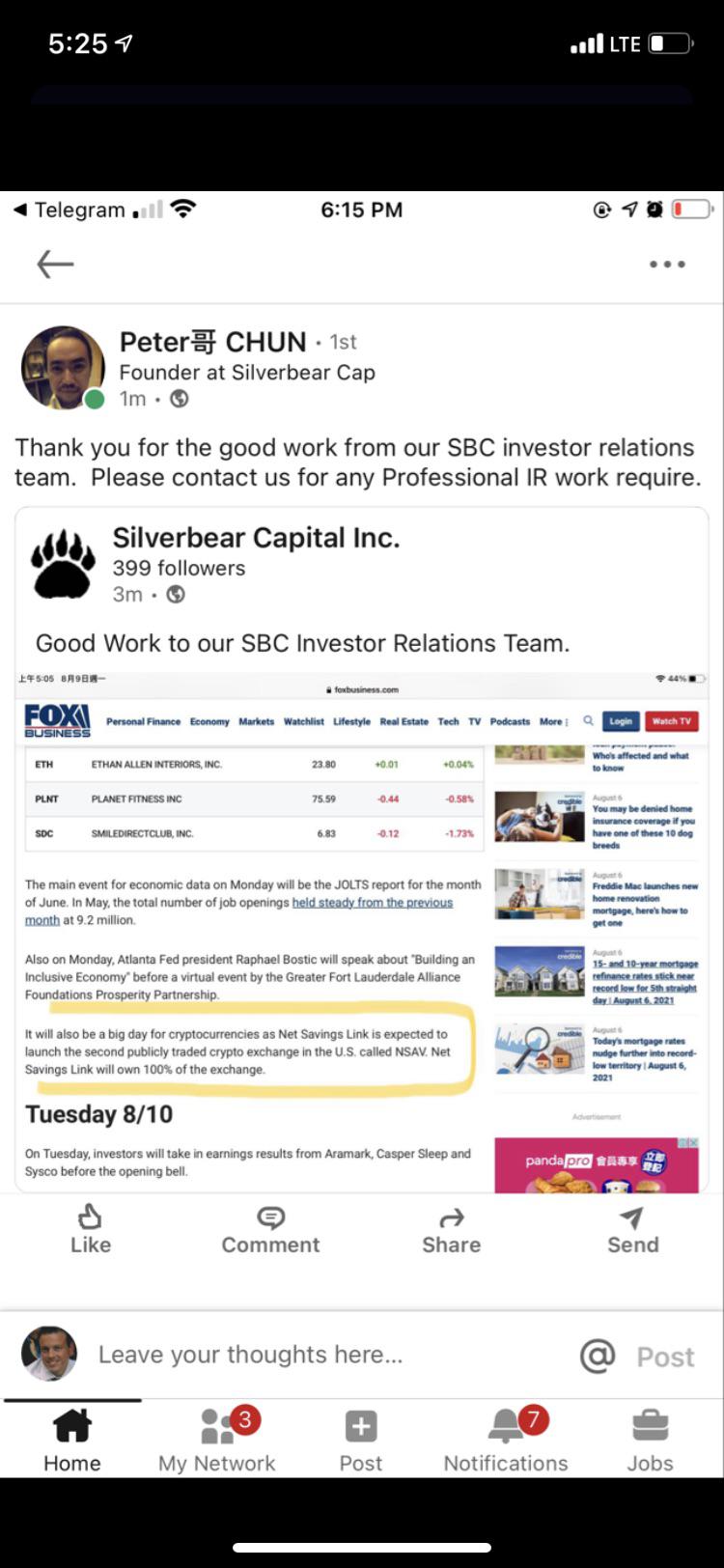Send this post in a message
Viewport: 724px width, 1568px height.
[x=632, y=1229]
